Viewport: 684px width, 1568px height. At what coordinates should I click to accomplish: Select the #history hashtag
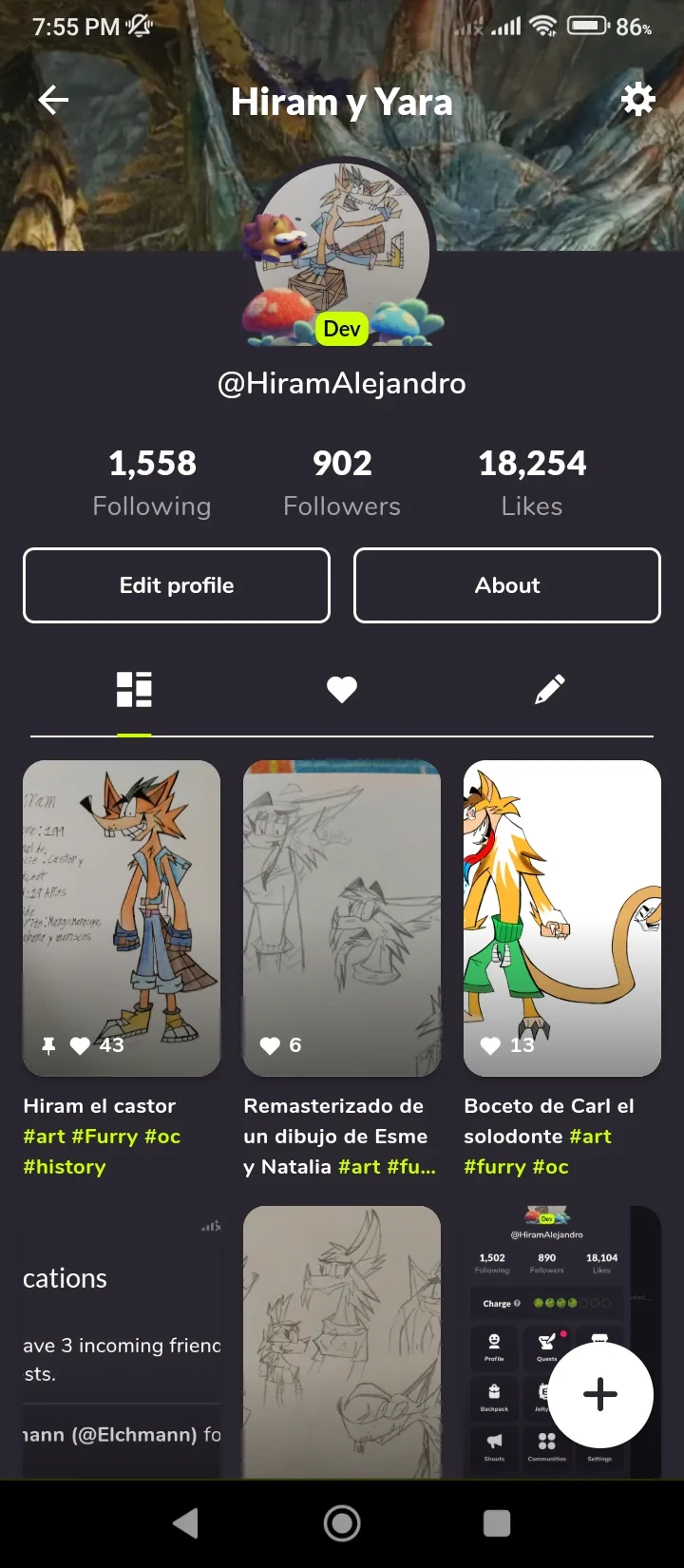point(65,1167)
